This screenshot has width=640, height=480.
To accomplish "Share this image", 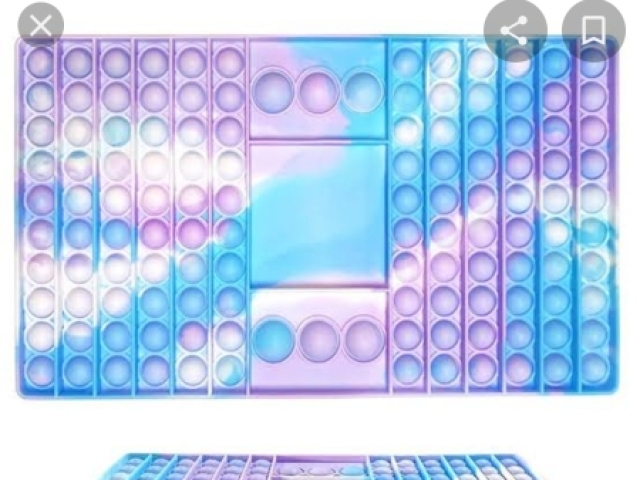I will pos(516,31).
